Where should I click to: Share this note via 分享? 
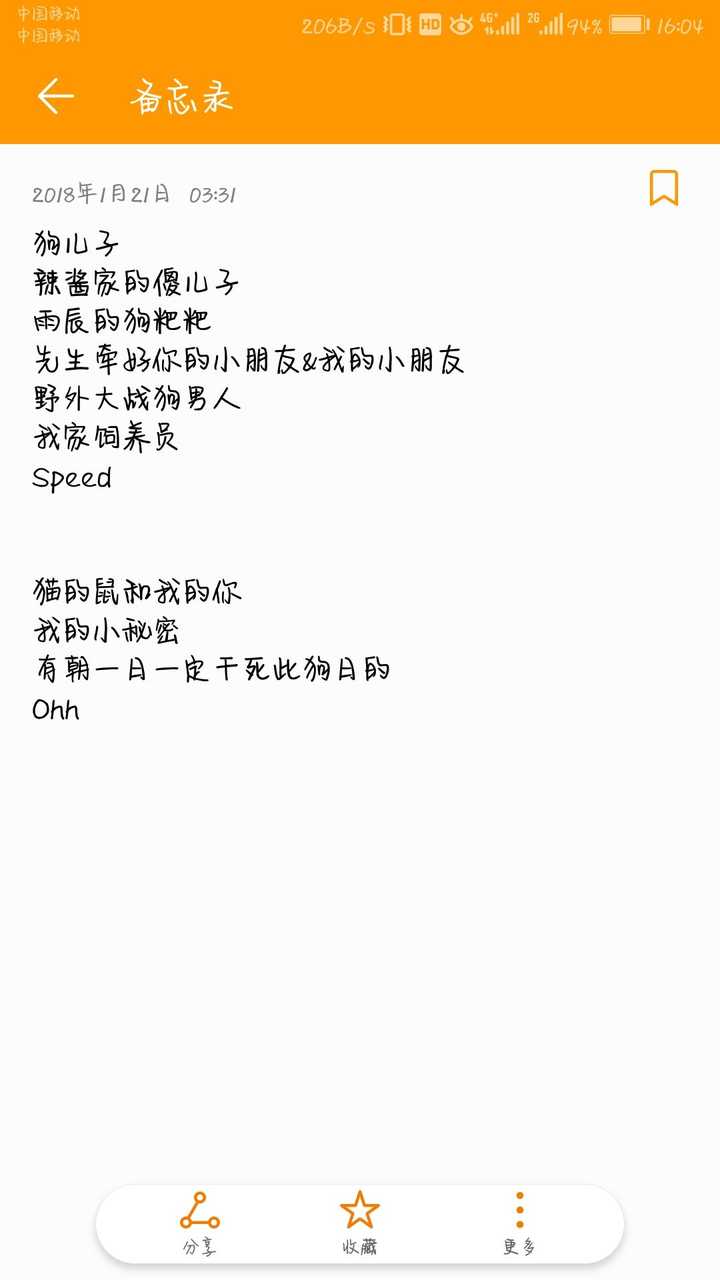[x=200, y=1222]
